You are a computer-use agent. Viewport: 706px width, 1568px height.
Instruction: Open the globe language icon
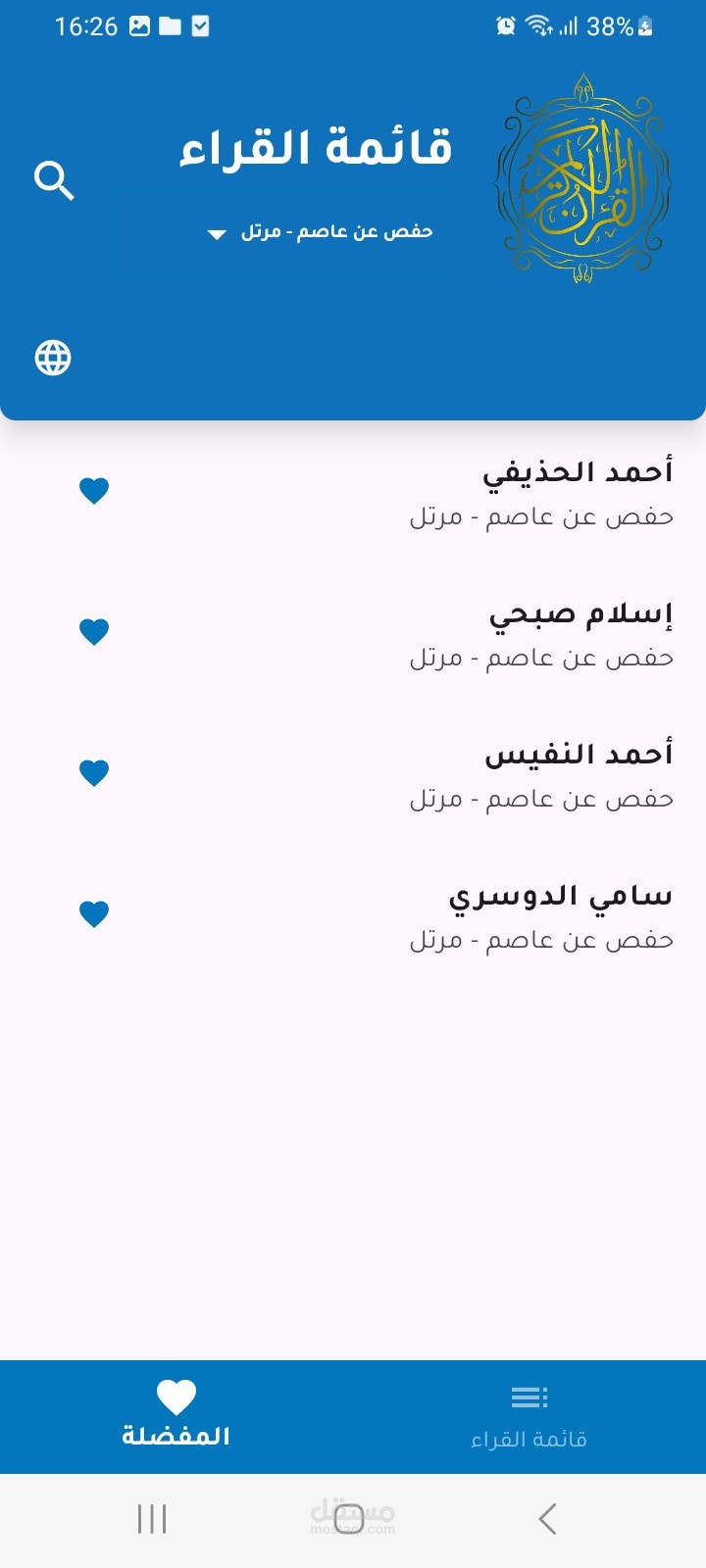[x=53, y=358]
